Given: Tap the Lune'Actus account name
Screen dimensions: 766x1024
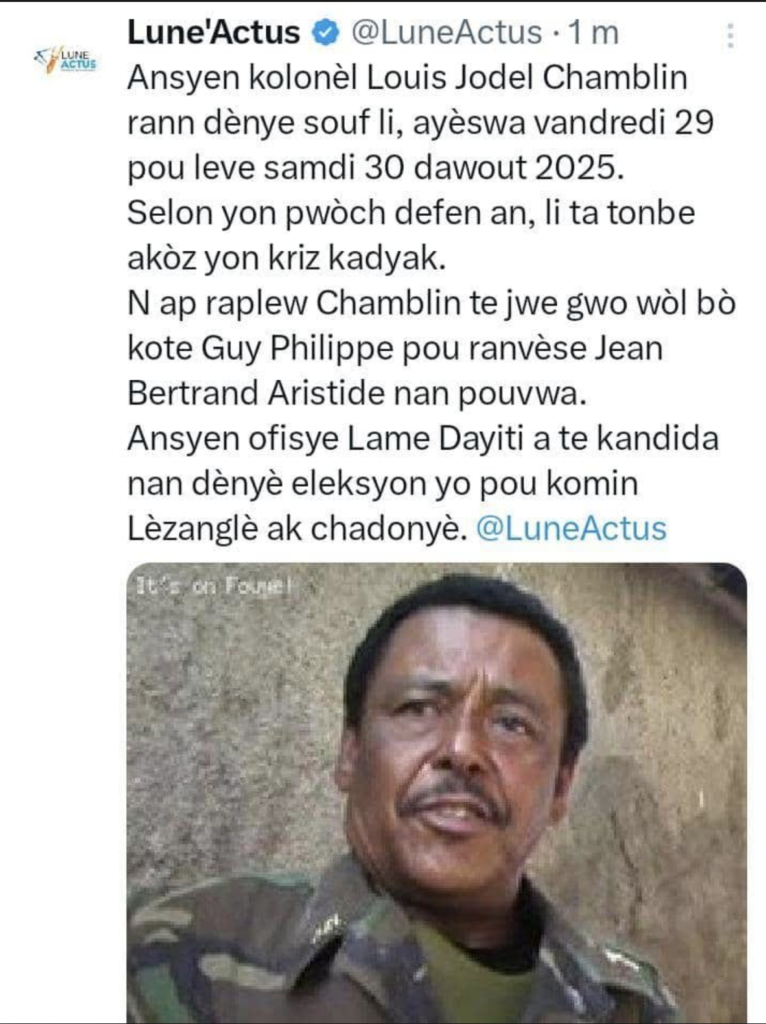Looking at the screenshot, I should 213,32.
